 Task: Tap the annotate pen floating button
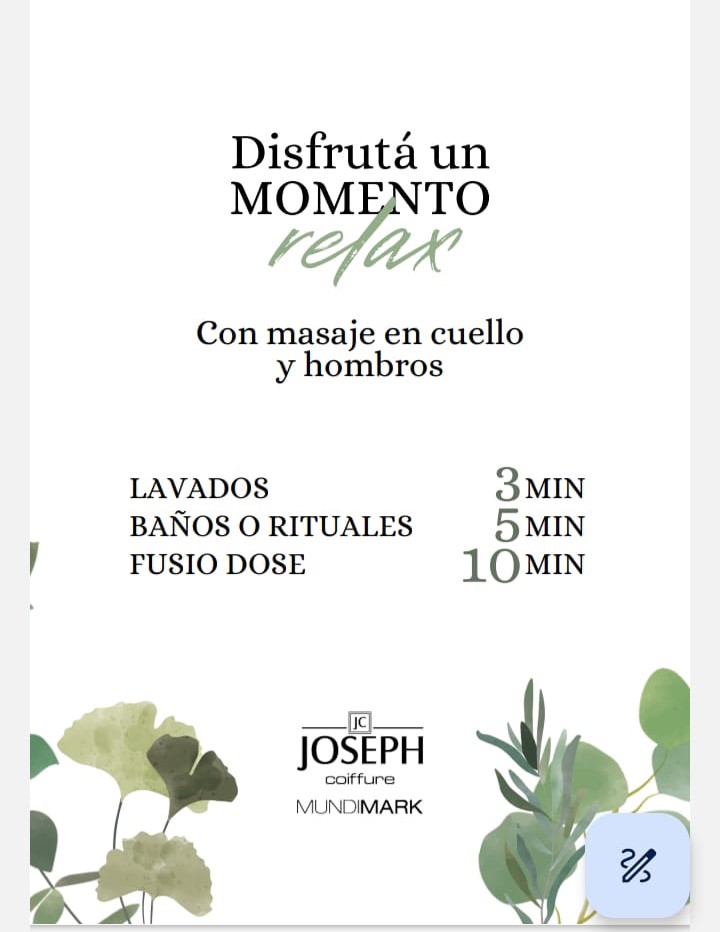638,865
